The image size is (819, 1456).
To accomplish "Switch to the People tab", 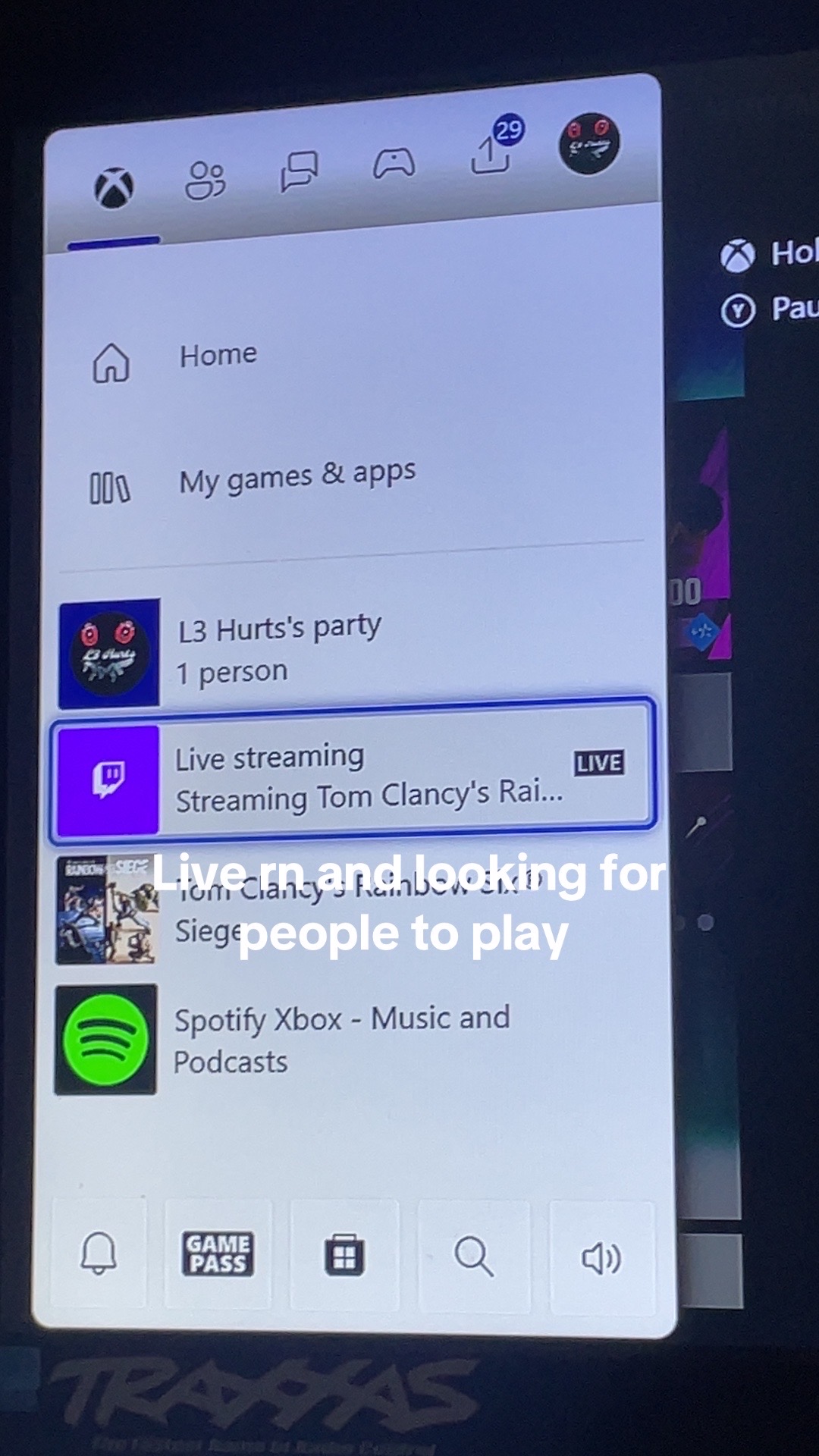I will tap(206, 180).
